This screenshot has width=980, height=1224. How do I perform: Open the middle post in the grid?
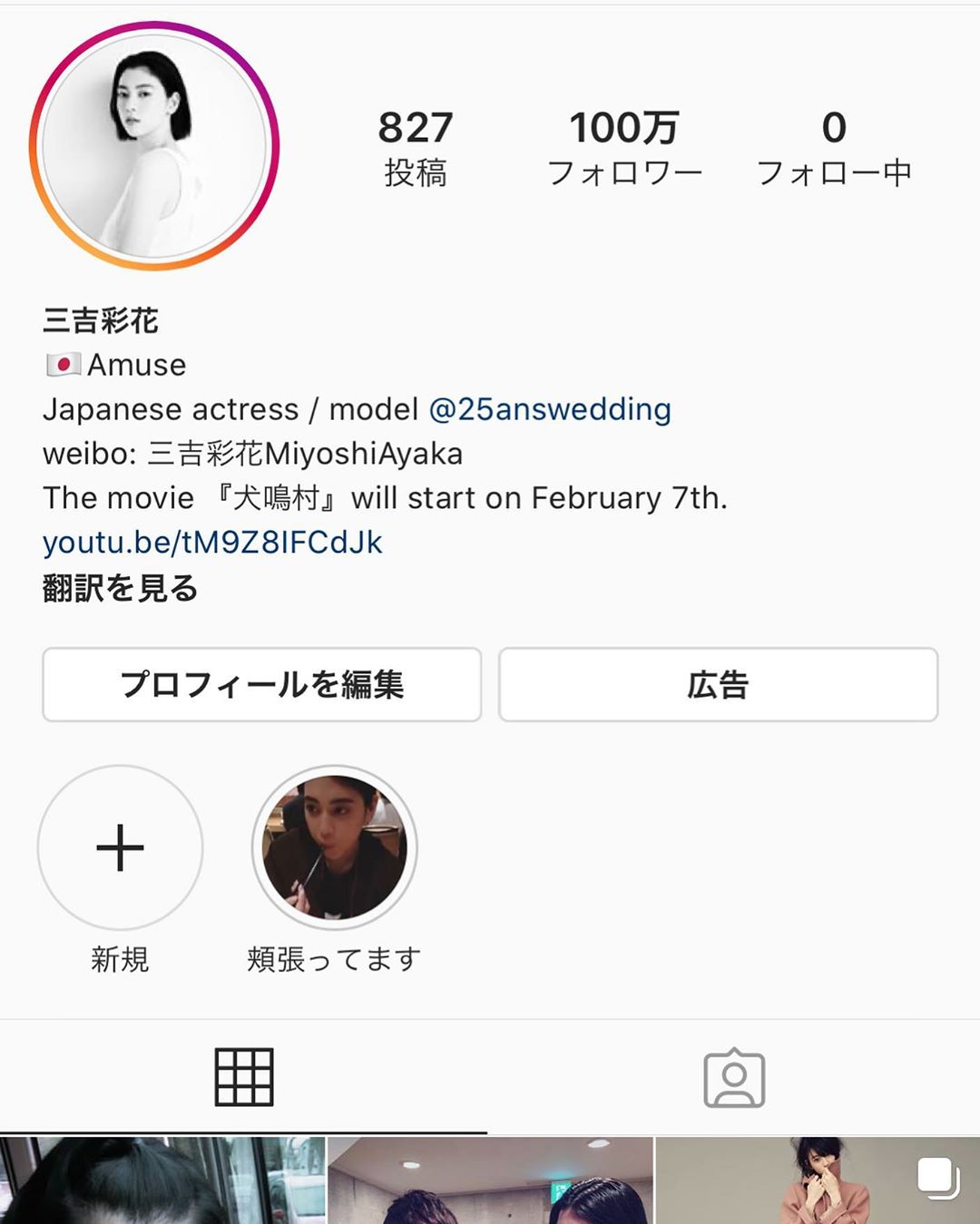490,1181
